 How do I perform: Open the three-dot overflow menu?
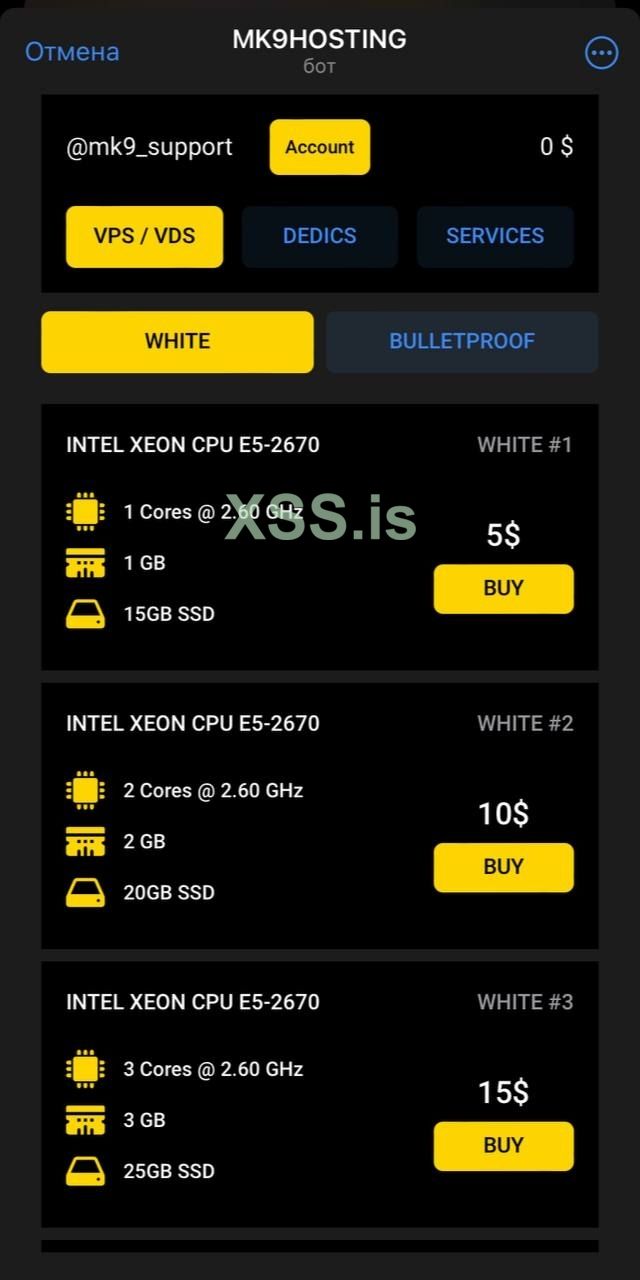(x=601, y=53)
